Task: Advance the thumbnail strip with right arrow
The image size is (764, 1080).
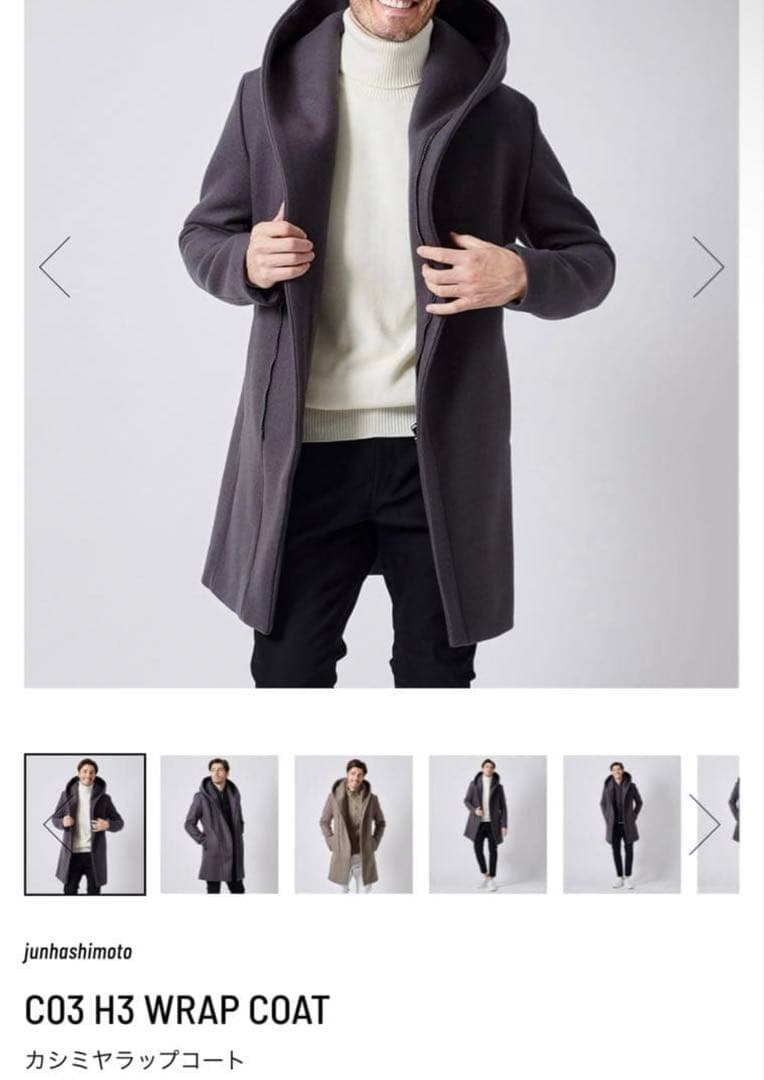Action: click(x=704, y=824)
